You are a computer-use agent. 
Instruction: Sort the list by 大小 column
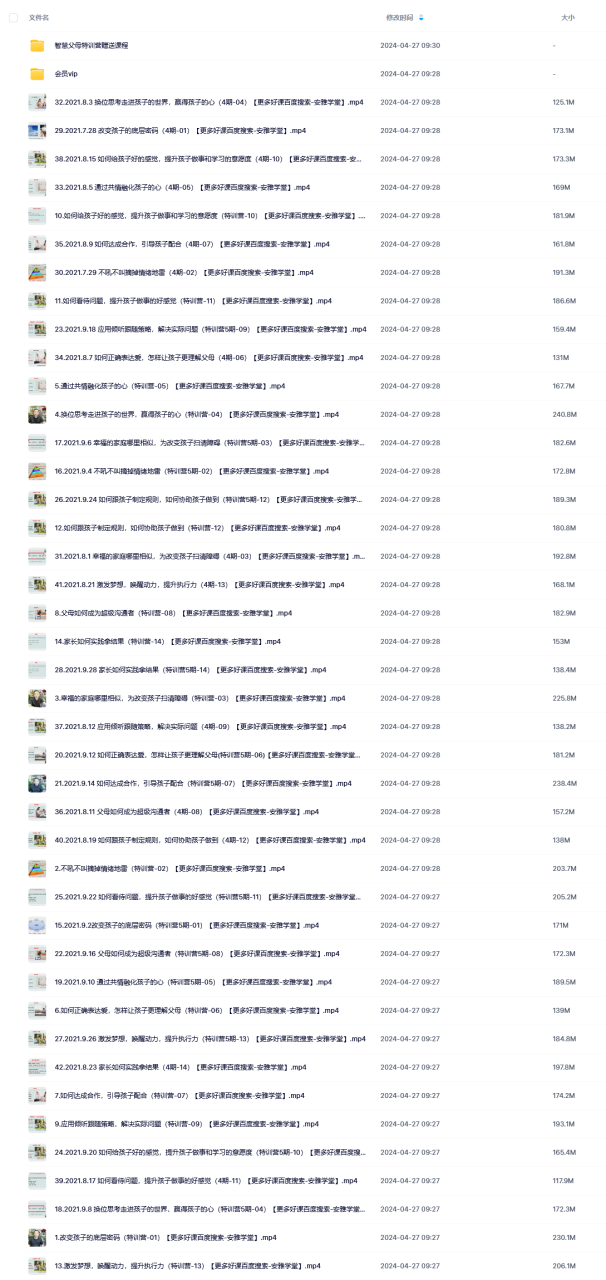(567, 17)
